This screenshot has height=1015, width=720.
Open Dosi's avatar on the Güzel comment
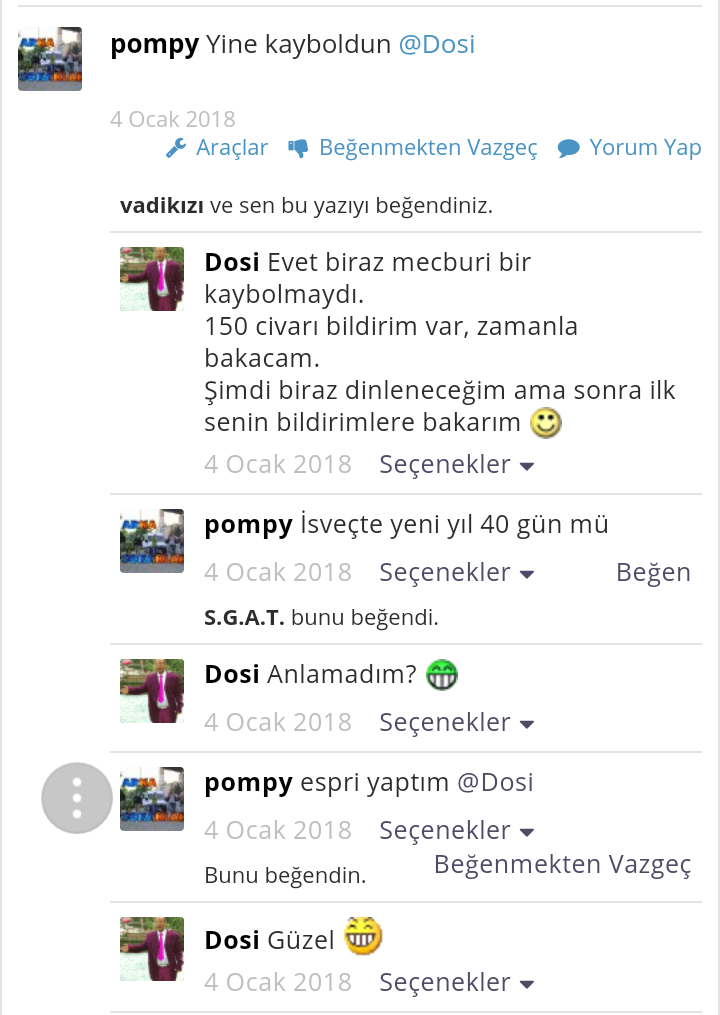[x=152, y=948]
